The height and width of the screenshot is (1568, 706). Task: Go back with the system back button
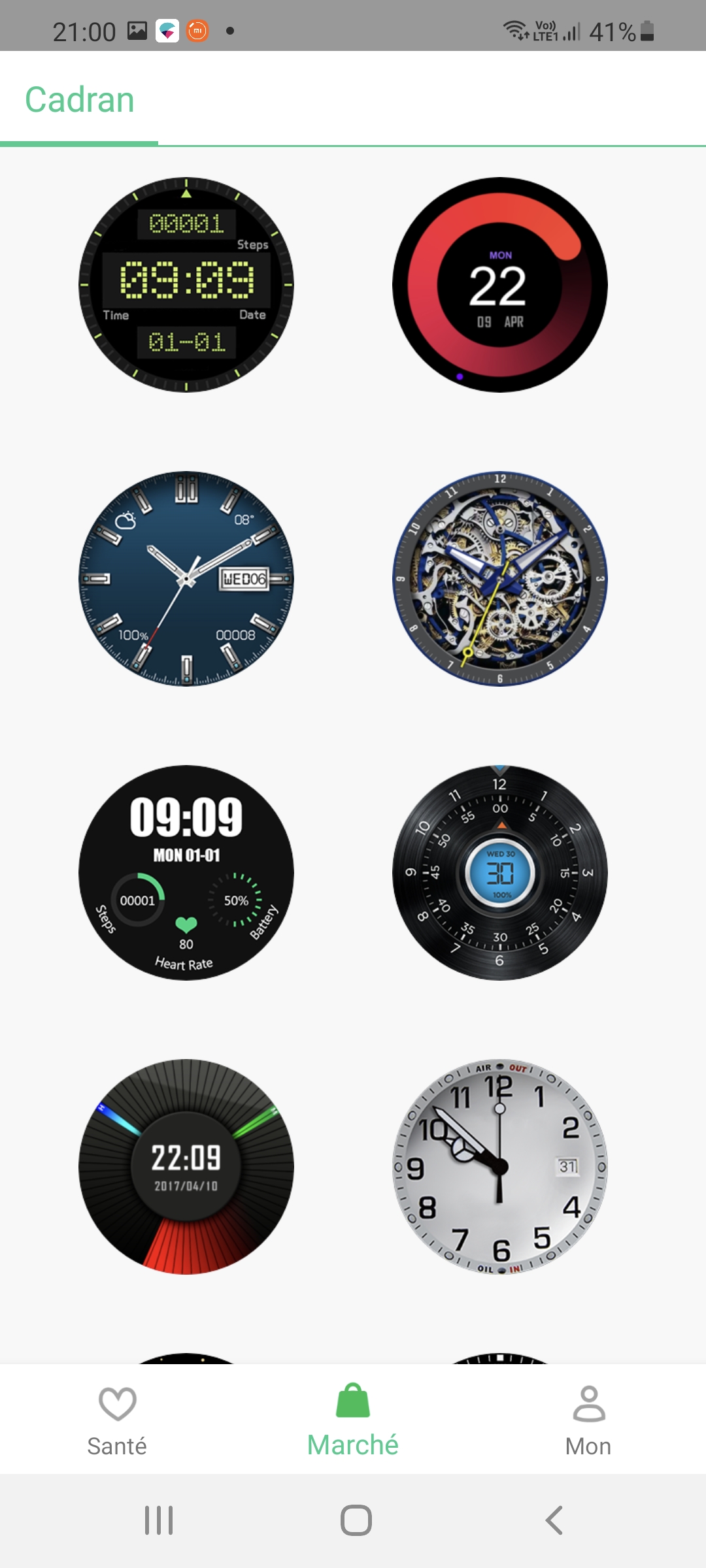(x=554, y=1520)
